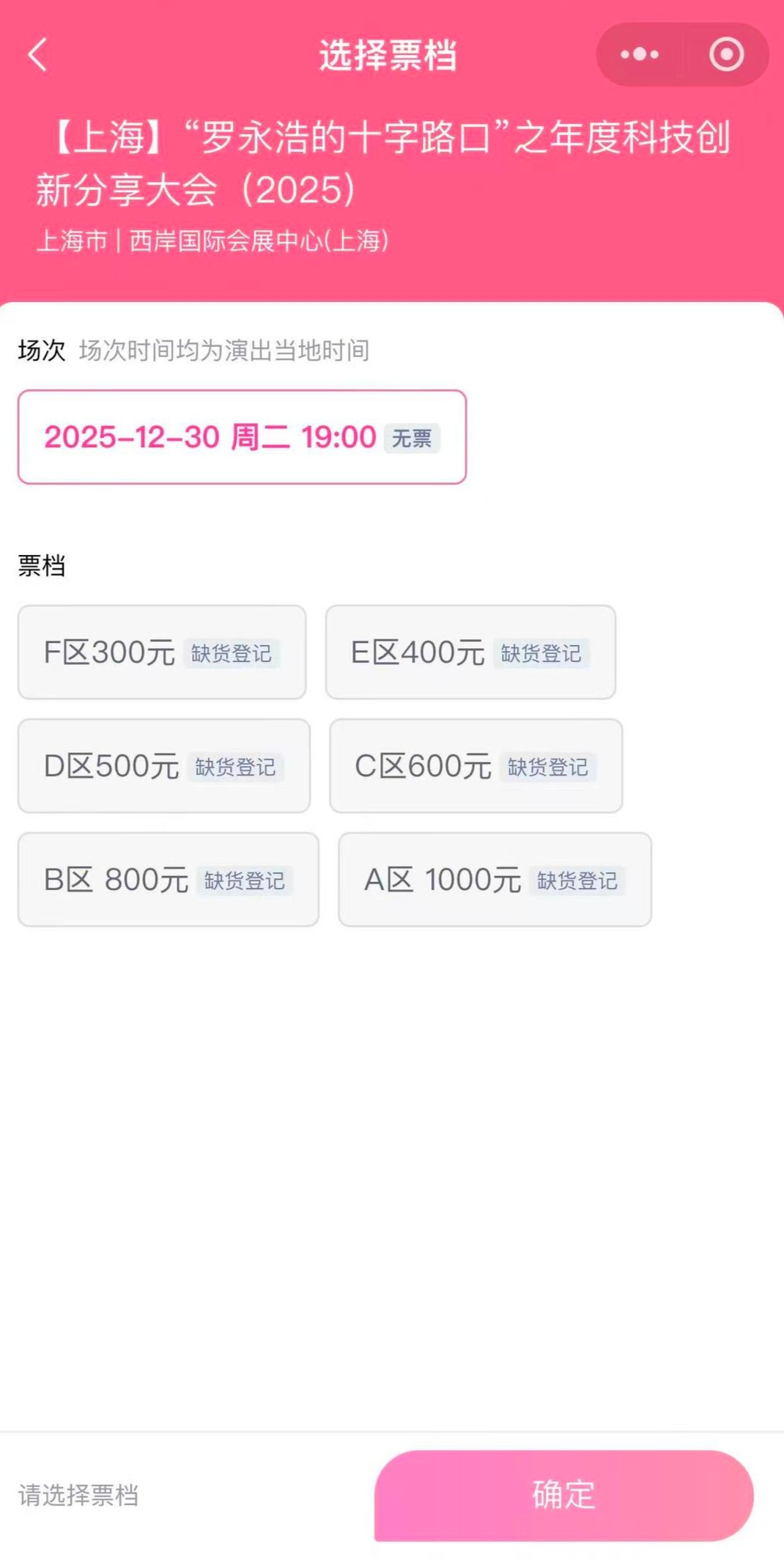Go back with the top-left arrow
784x1560 pixels.
point(38,55)
